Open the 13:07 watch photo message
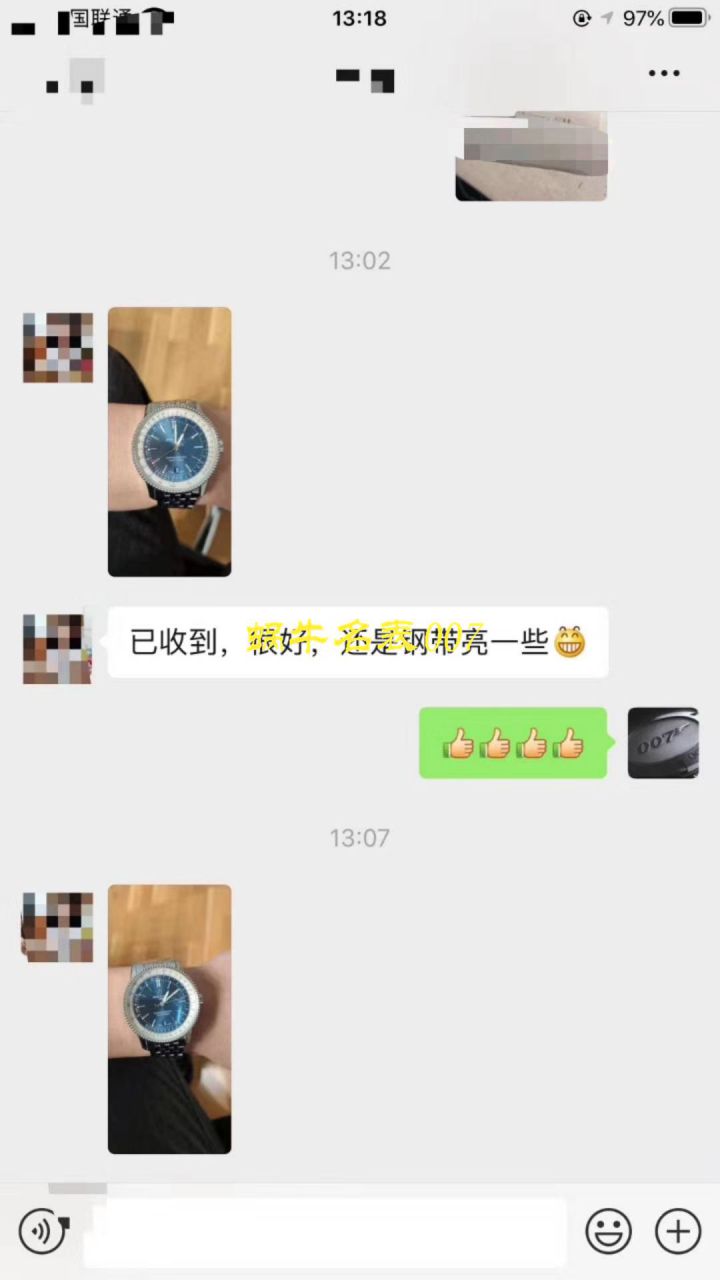The width and height of the screenshot is (720, 1280). point(169,1019)
